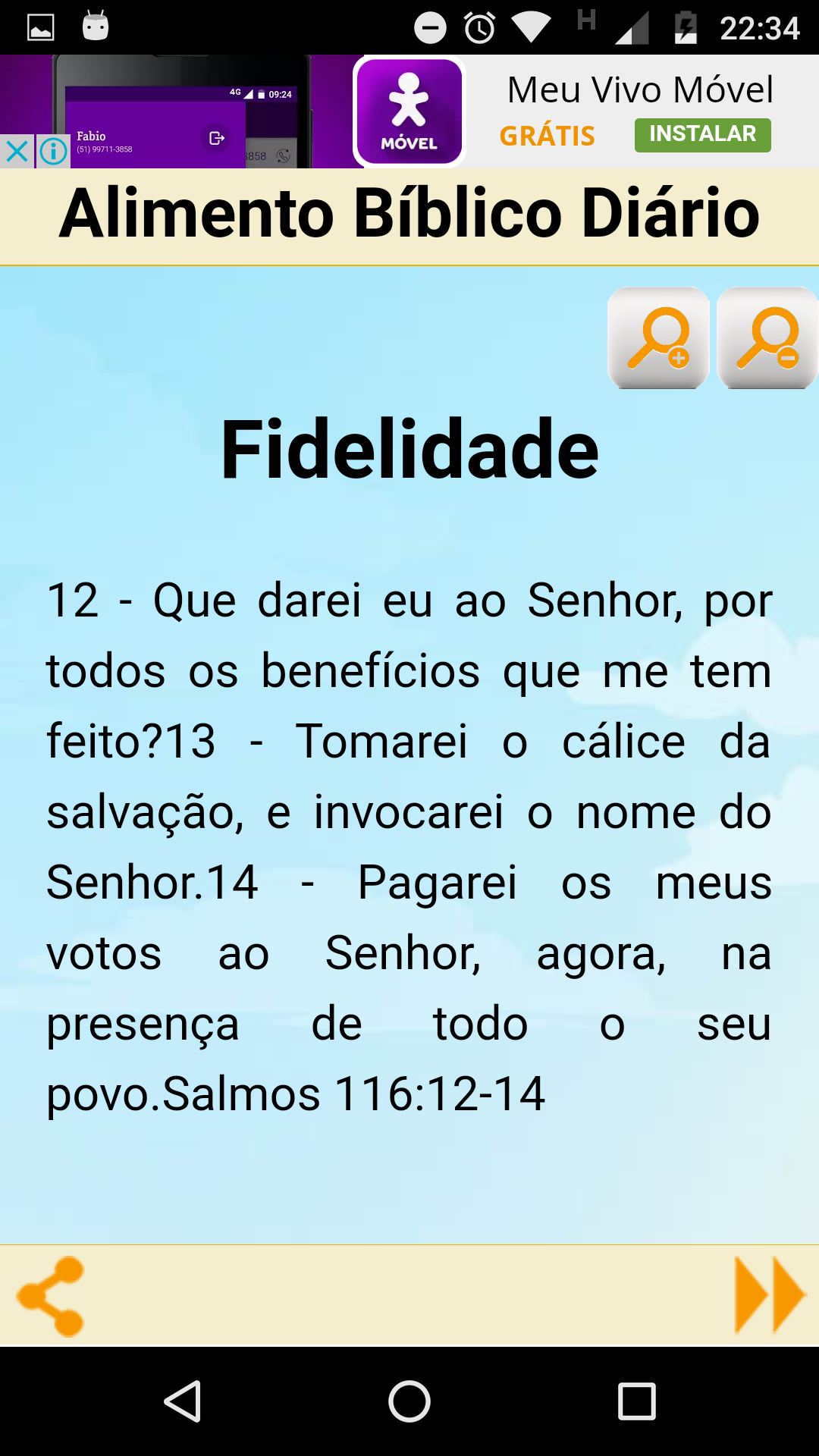Open the recent apps view
This screenshot has width=819, height=1456.
[x=636, y=1401]
